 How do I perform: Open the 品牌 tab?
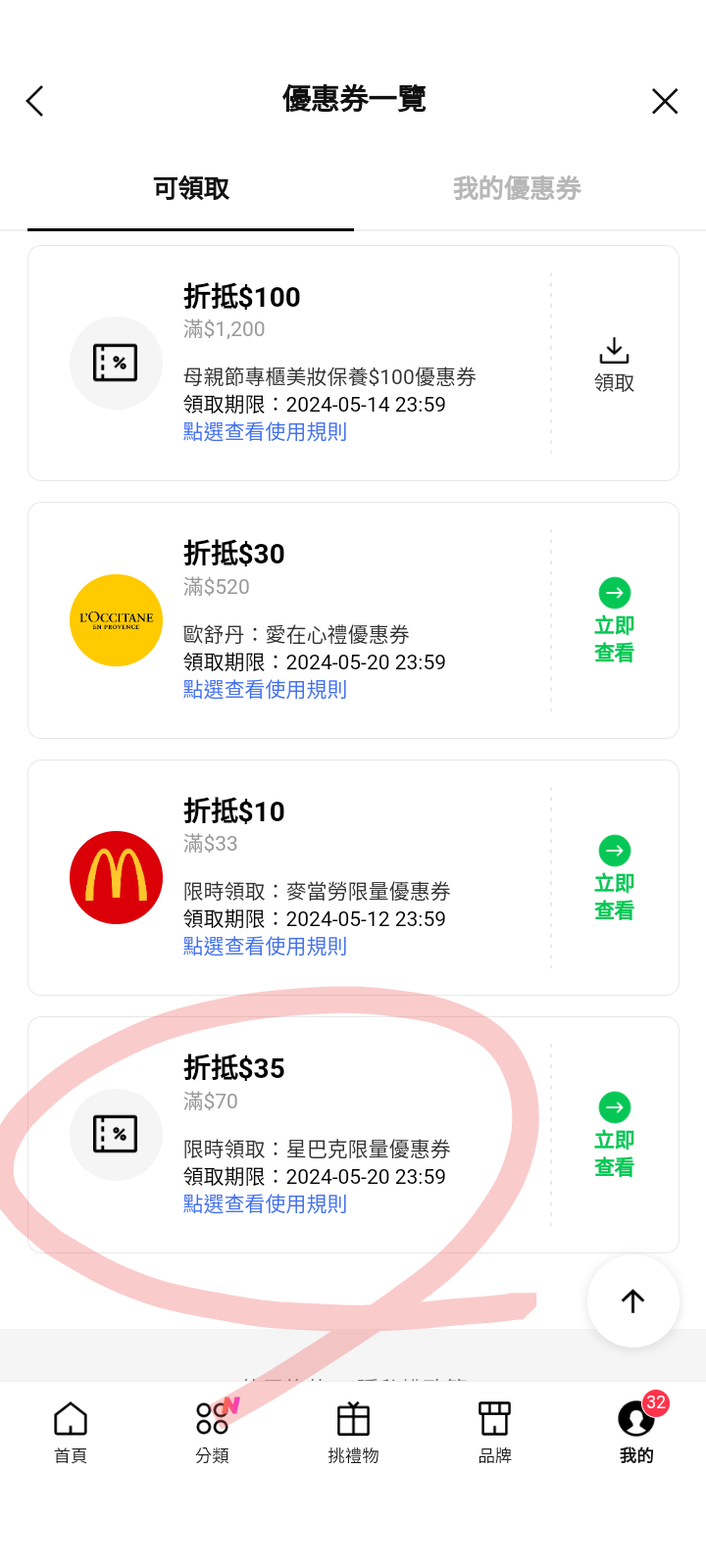coord(494,1433)
